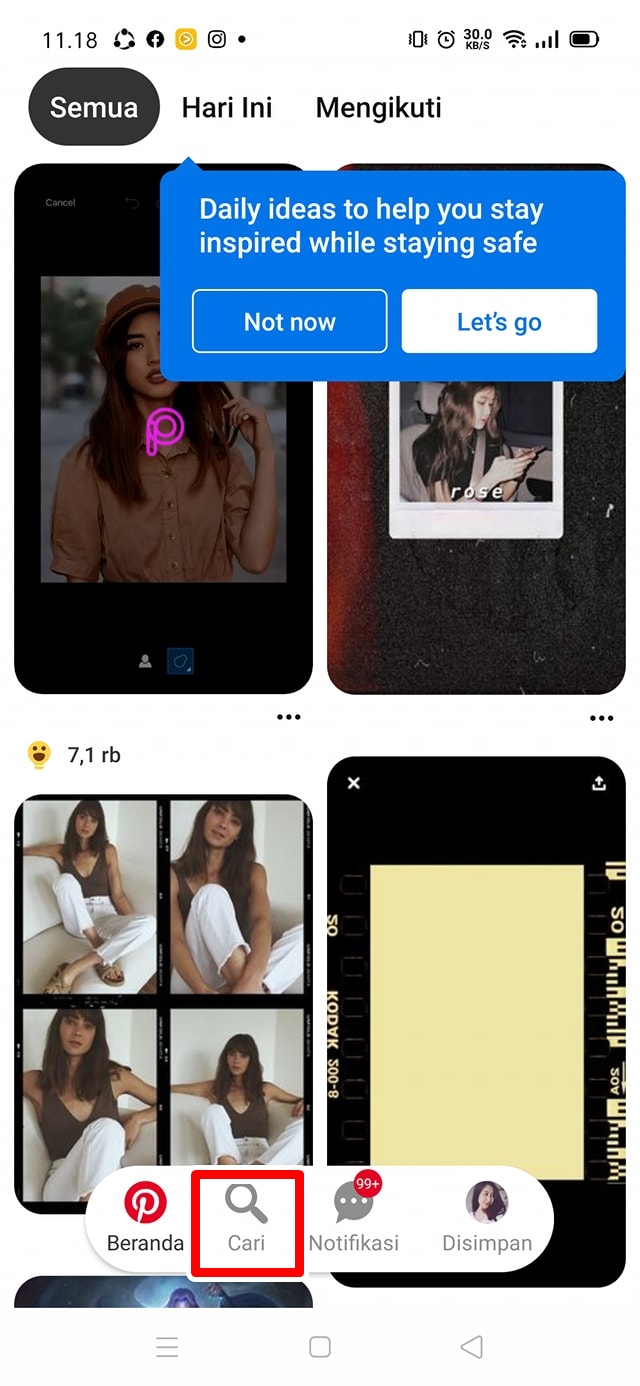Open the Mengikuti tab
The height and width of the screenshot is (1386, 640).
pyautogui.click(x=378, y=108)
